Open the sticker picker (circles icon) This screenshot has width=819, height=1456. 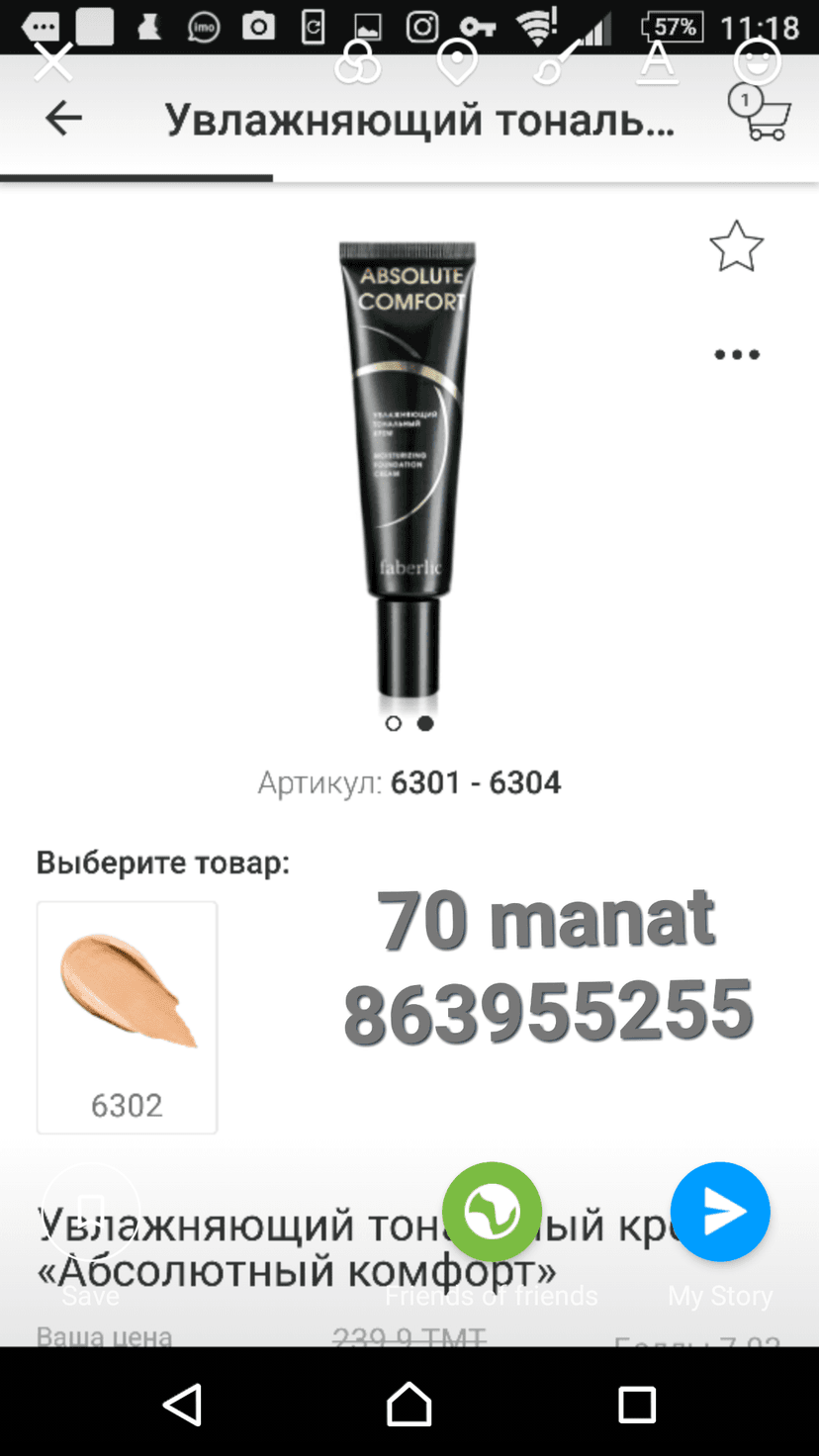pyautogui.click(x=357, y=63)
